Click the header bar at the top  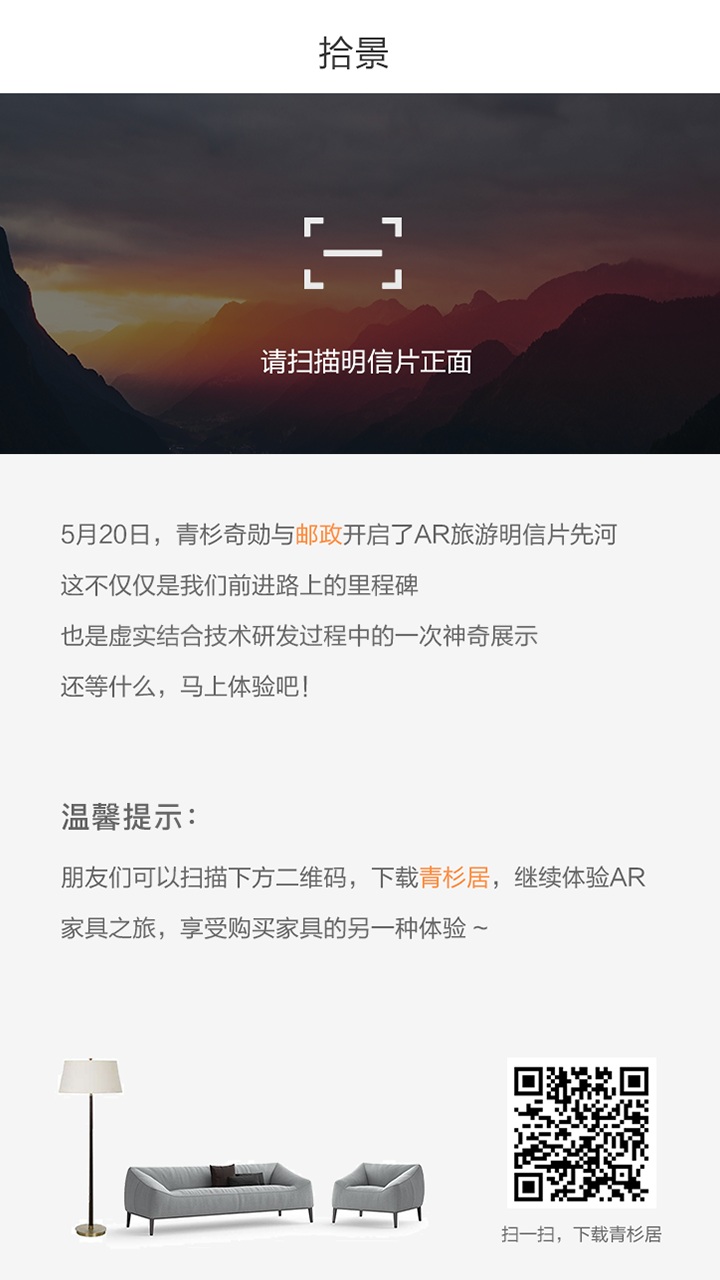(x=360, y=48)
